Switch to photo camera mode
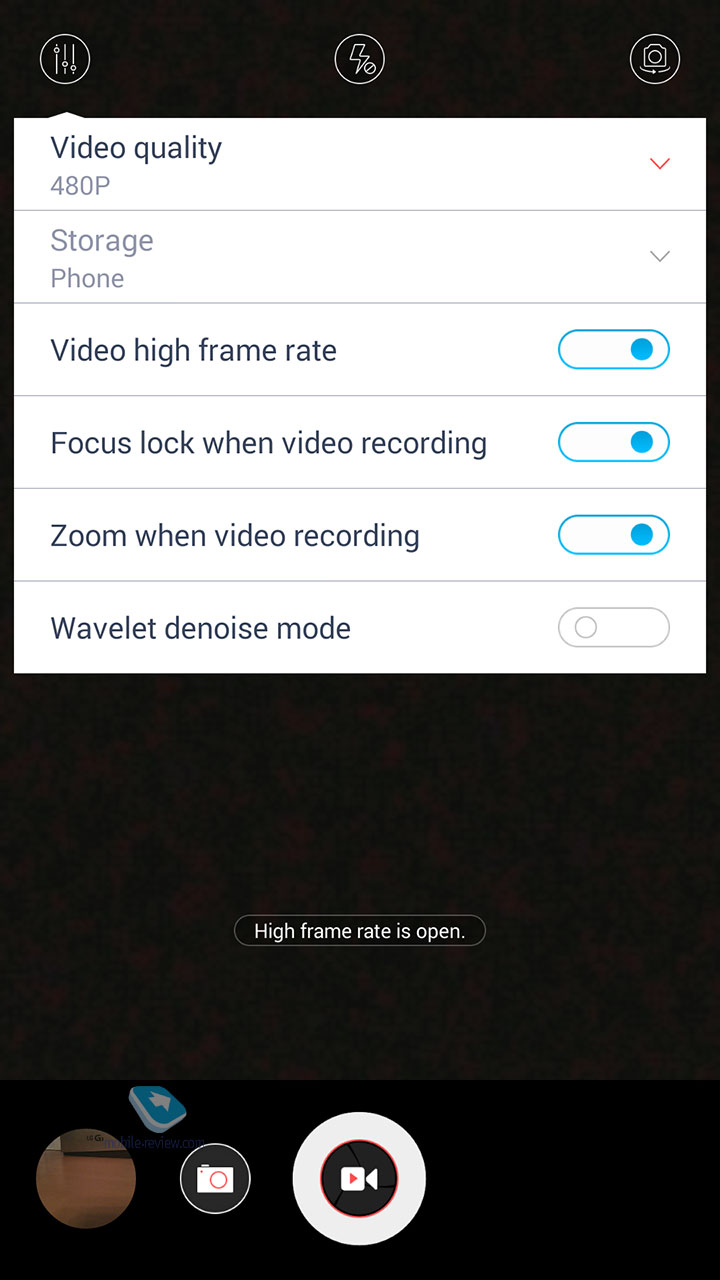Screen dimensions: 720x1280 [215, 1179]
